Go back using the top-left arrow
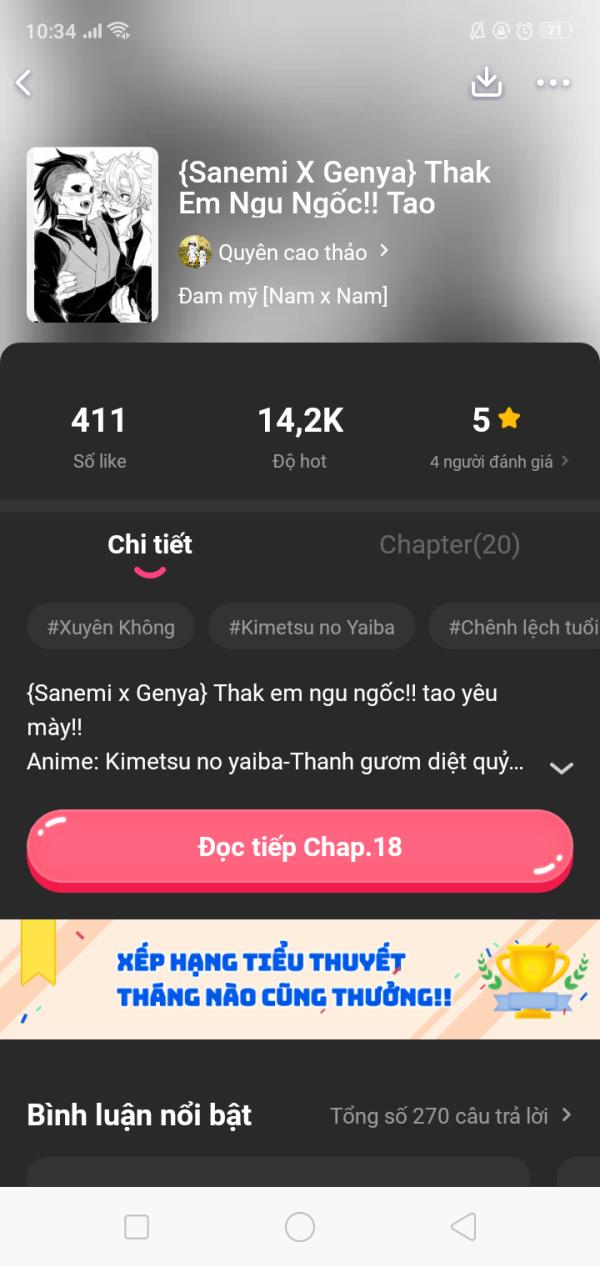 [24, 83]
